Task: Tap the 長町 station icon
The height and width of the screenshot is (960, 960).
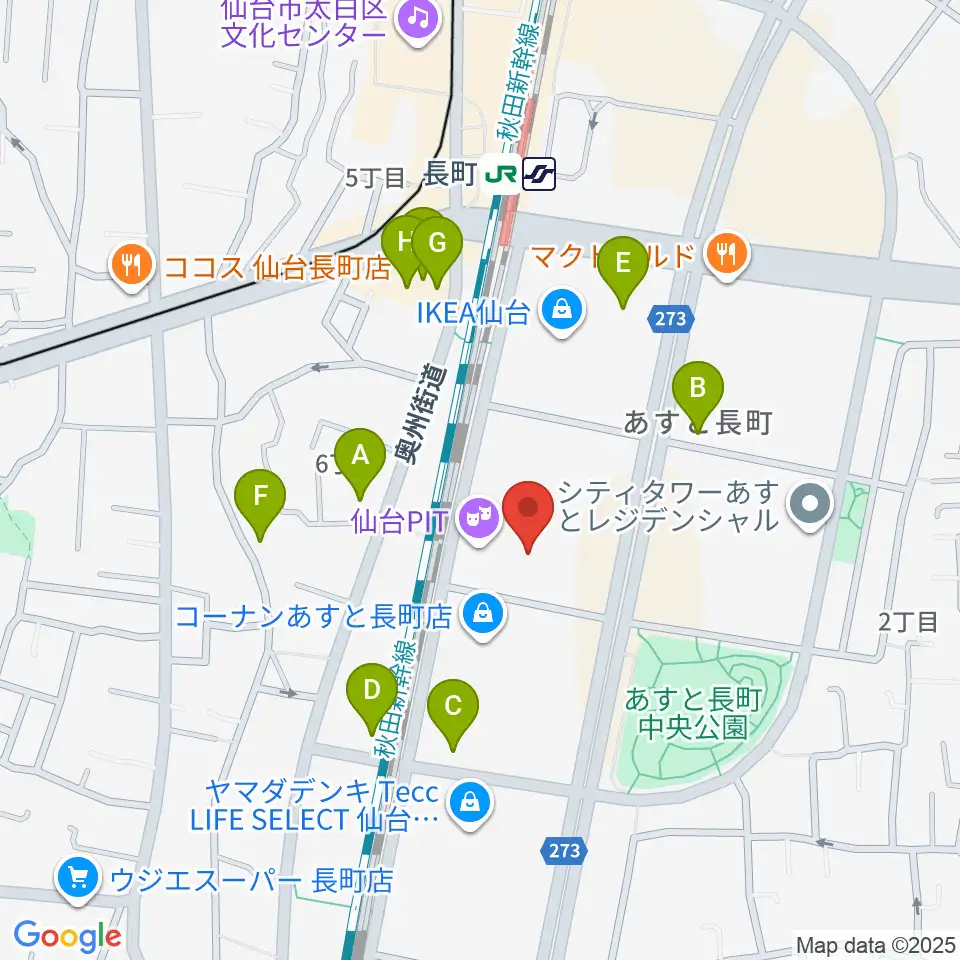Action: click(500, 176)
